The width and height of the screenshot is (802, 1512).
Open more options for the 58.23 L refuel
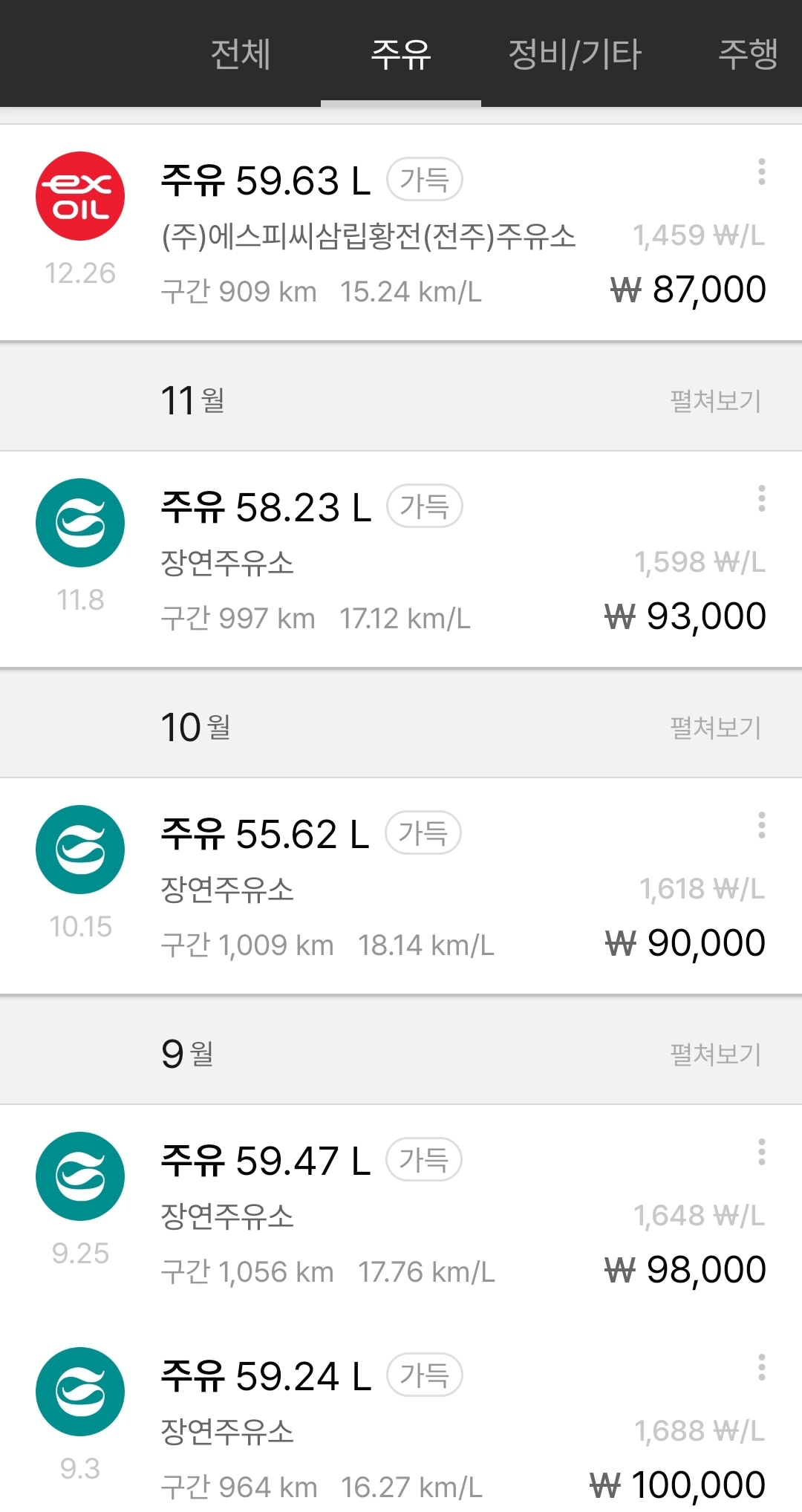[761, 498]
